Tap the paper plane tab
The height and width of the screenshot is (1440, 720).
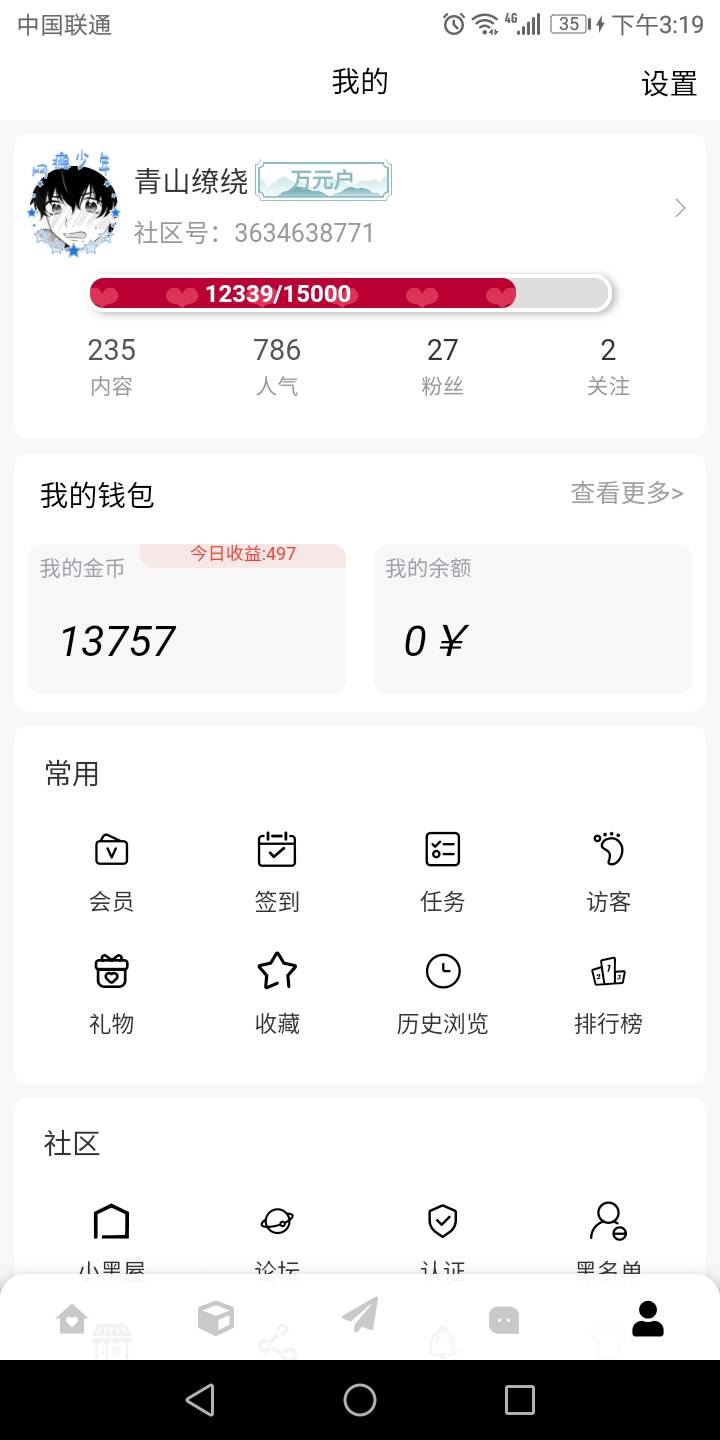pyautogui.click(x=360, y=1316)
